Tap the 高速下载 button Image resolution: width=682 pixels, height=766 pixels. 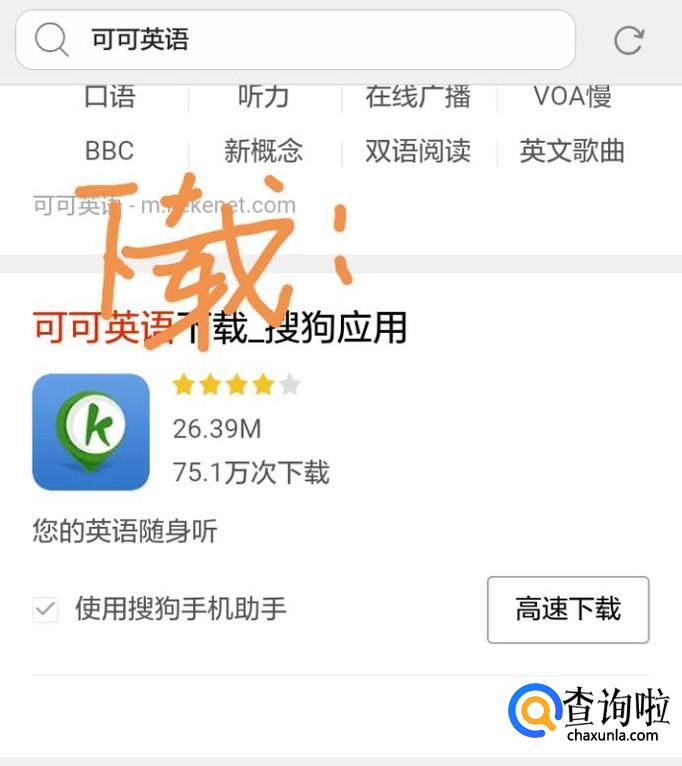tap(568, 609)
